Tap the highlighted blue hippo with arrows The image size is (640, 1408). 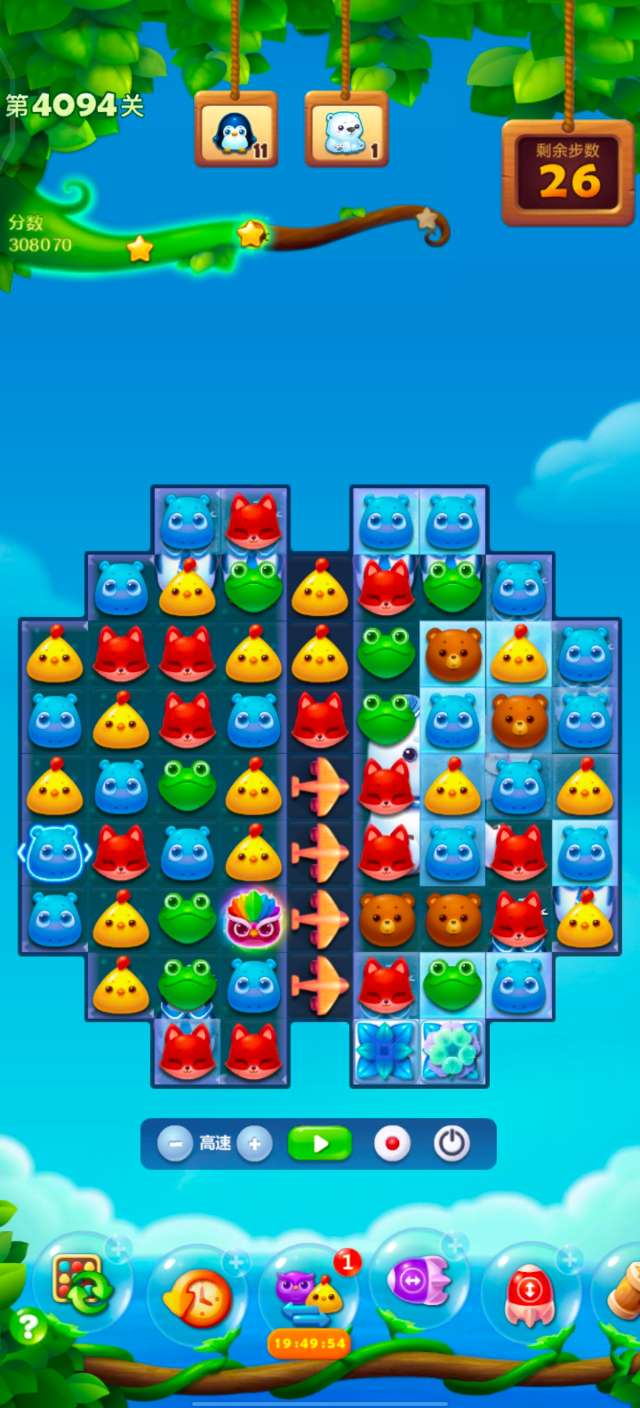tap(55, 852)
